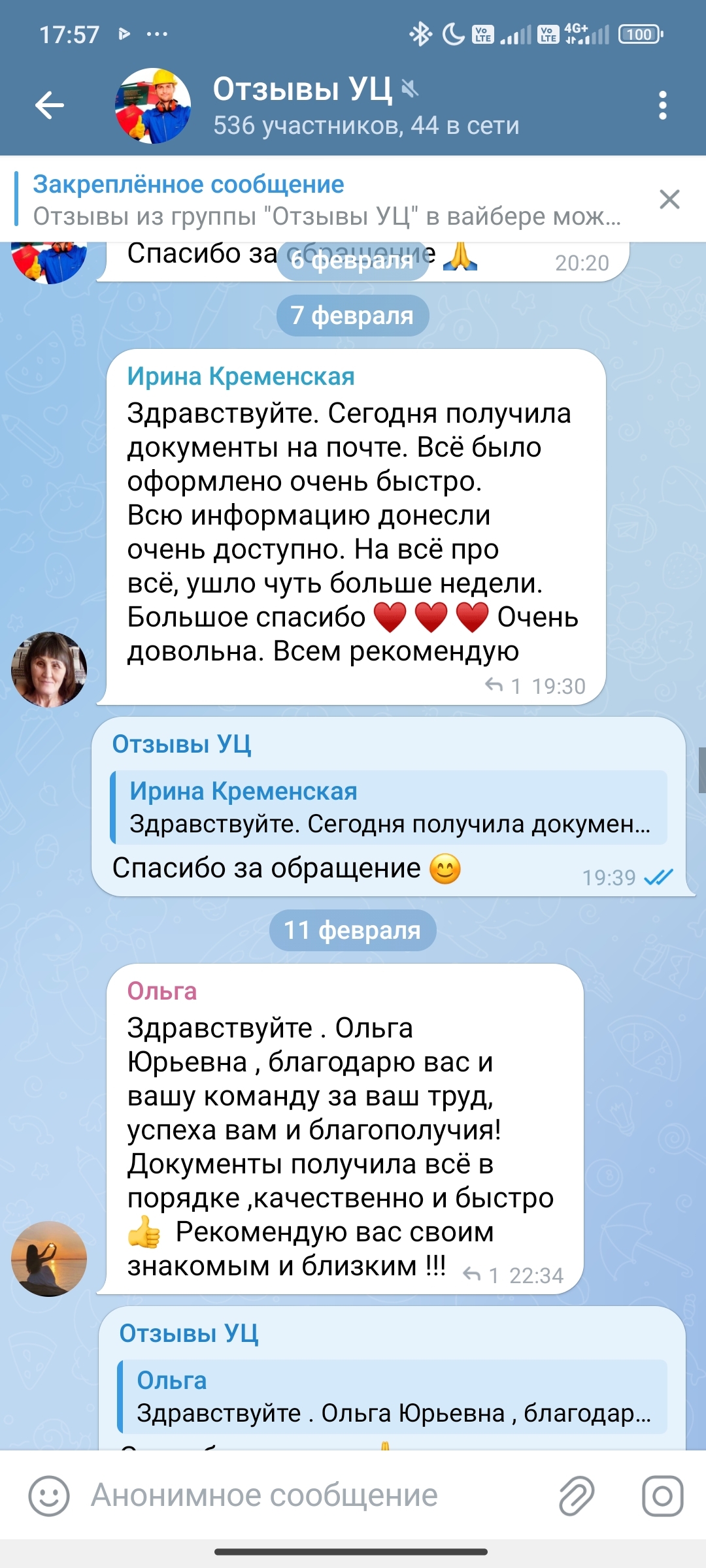Attach a file with the paperclip
Image resolution: width=706 pixels, height=1568 pixels.
pos(577,1495)
